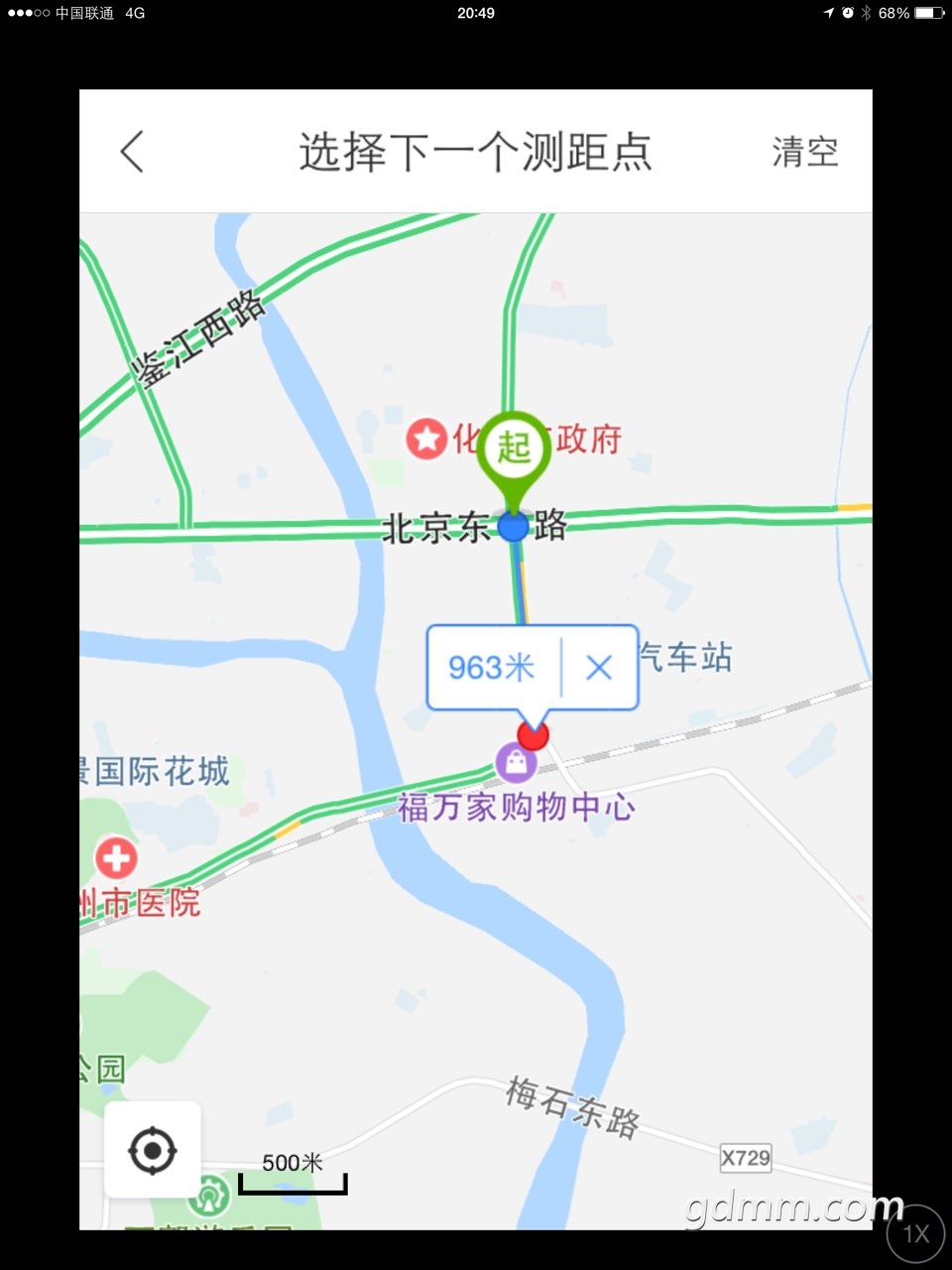Image resolution: width=952 pixels, height=1270 pixels.
Task: Select the red-star 市政府 marker
Action: (426, 439)
